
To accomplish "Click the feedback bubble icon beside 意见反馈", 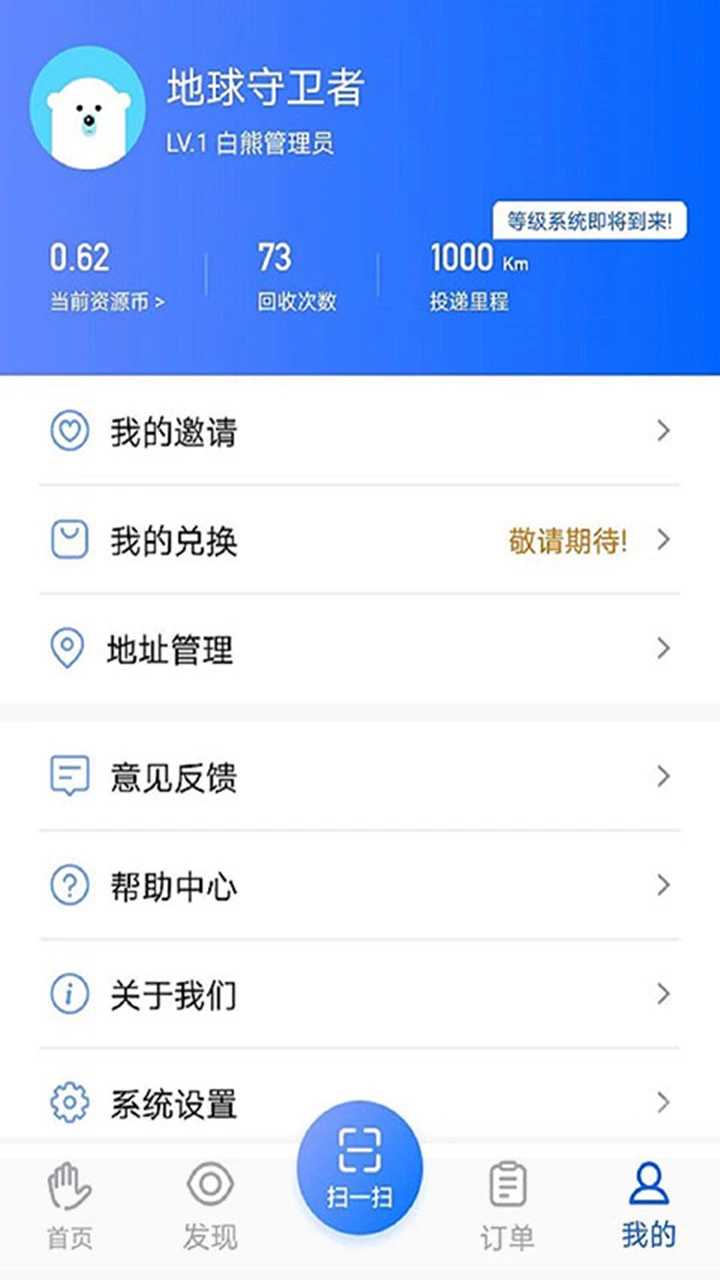I will (x=67, y=775).
